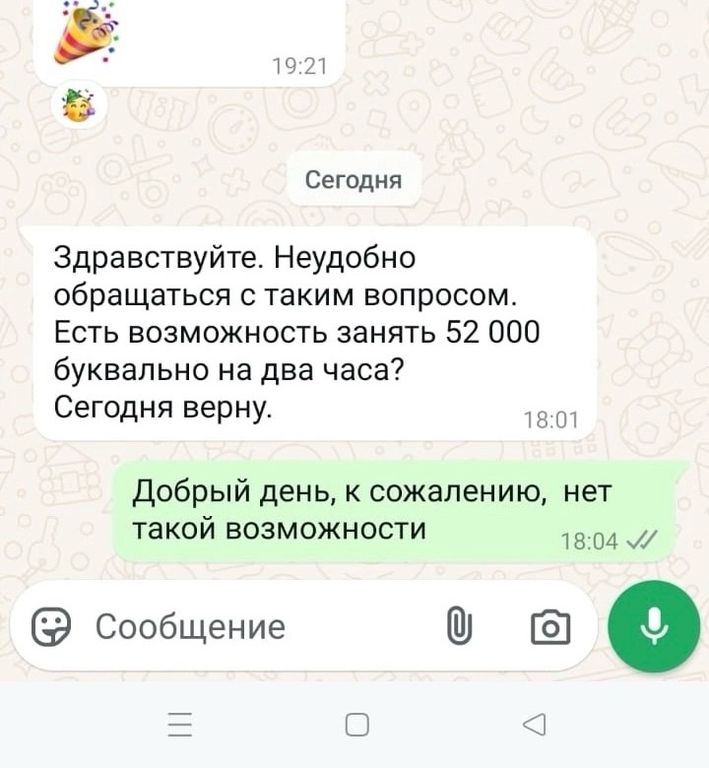Open the attachment paperclip menu
This screenshot has height=768, width=709.
click(x=456, y=627)
